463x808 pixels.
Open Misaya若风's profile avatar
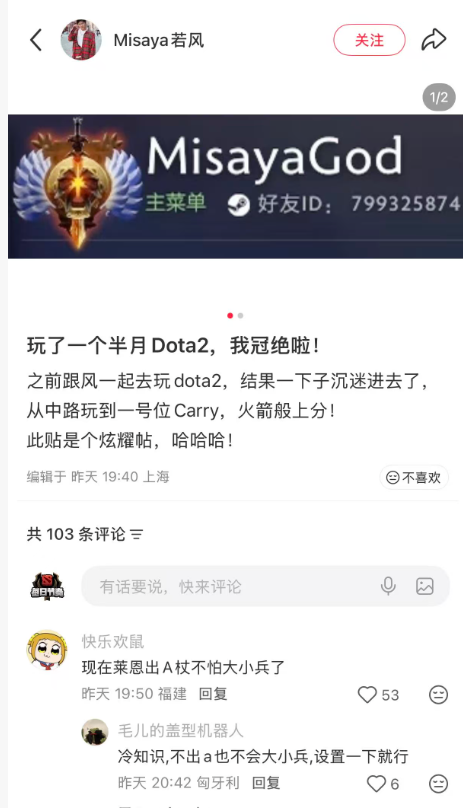pyautogui.click(x=81, y=40)
